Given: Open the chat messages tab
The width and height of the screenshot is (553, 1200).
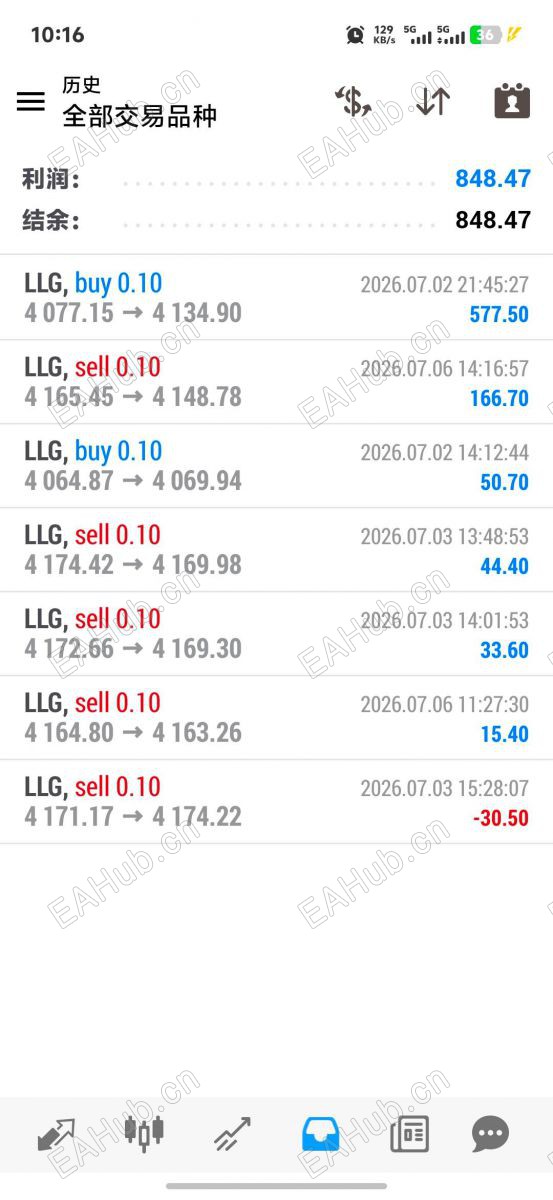Looking at the screenshot, I should click(x=490, y=1134).
